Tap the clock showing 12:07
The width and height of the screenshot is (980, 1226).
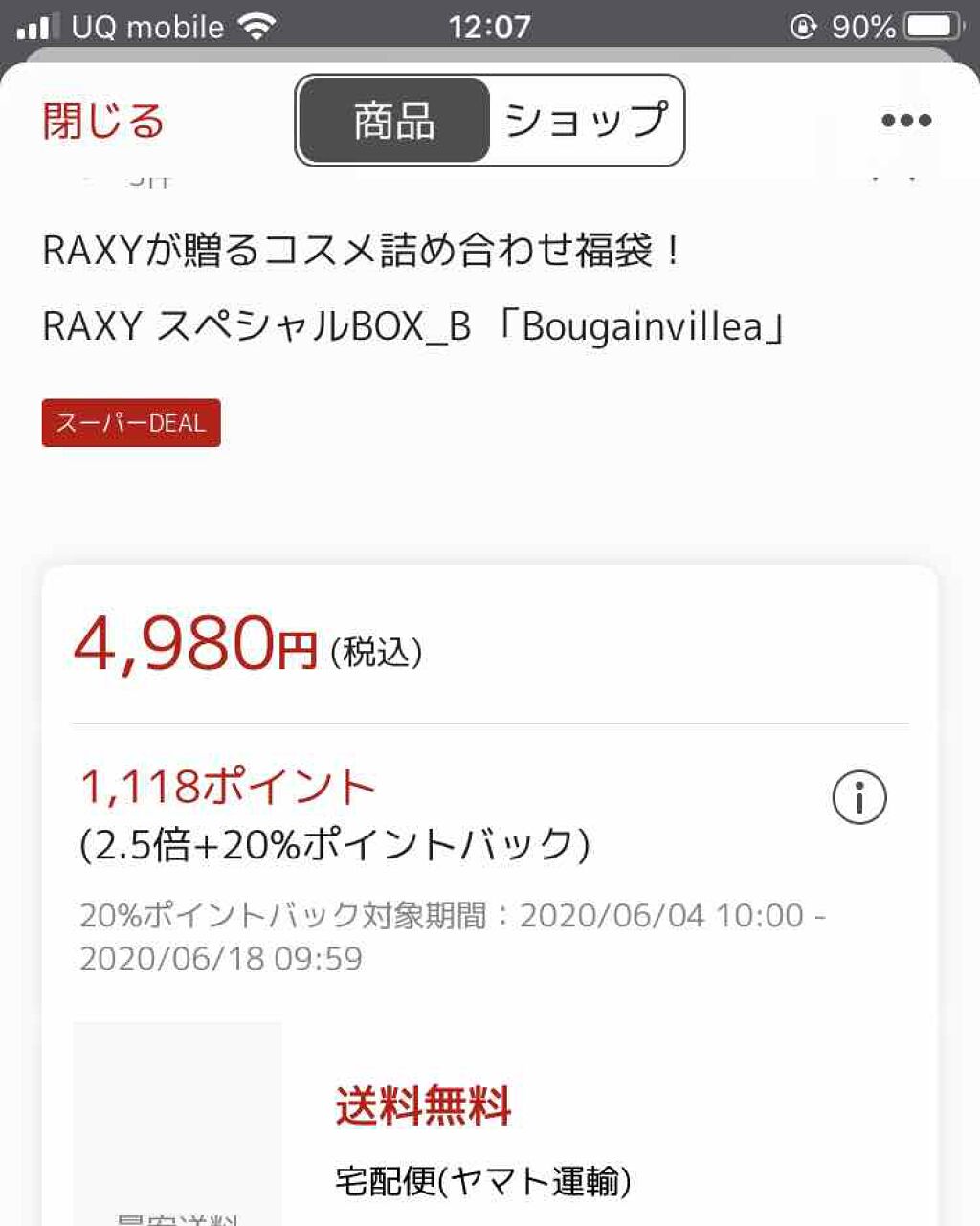pos(490,26)
